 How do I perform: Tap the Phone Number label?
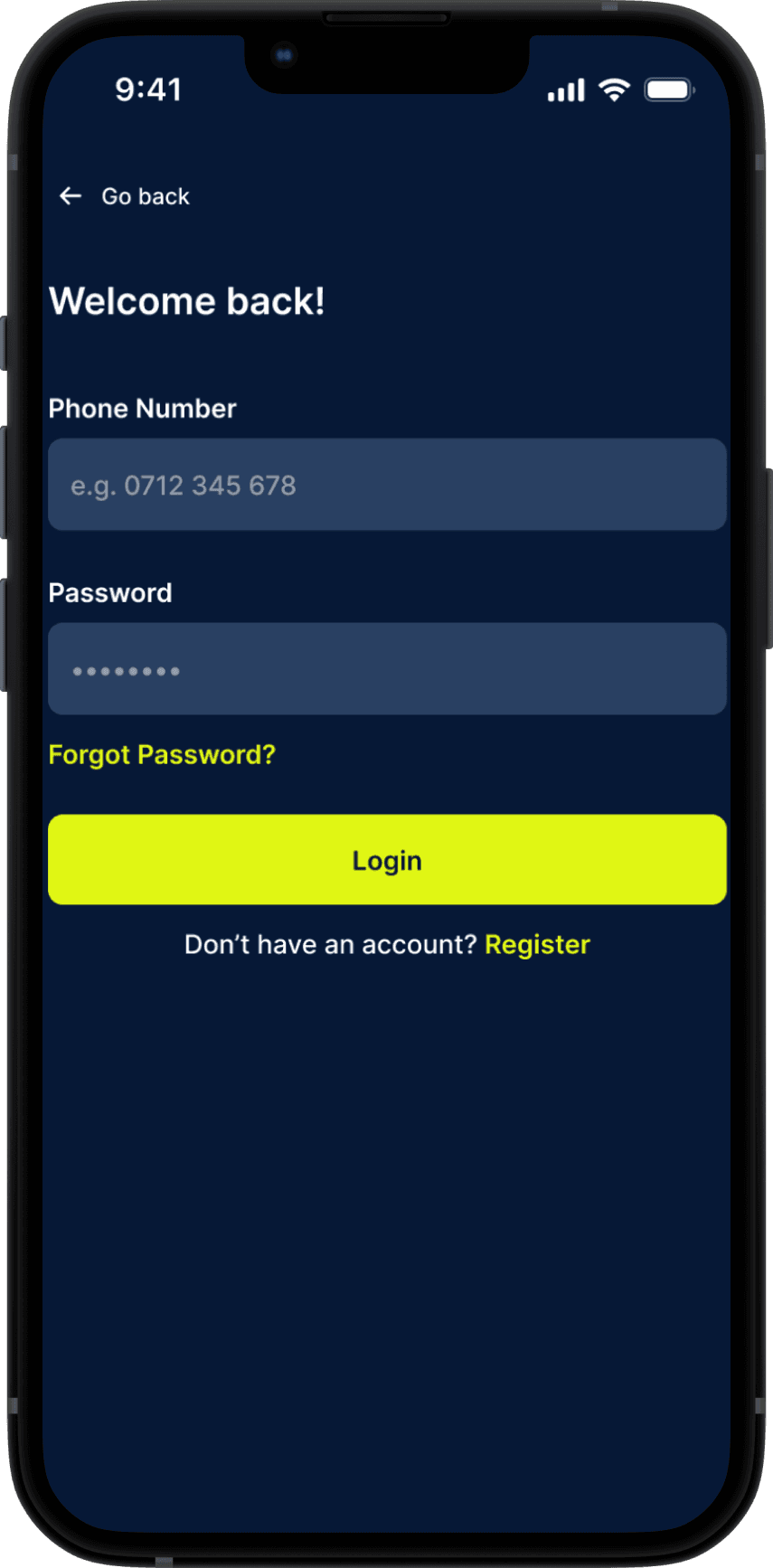(142, 408)
